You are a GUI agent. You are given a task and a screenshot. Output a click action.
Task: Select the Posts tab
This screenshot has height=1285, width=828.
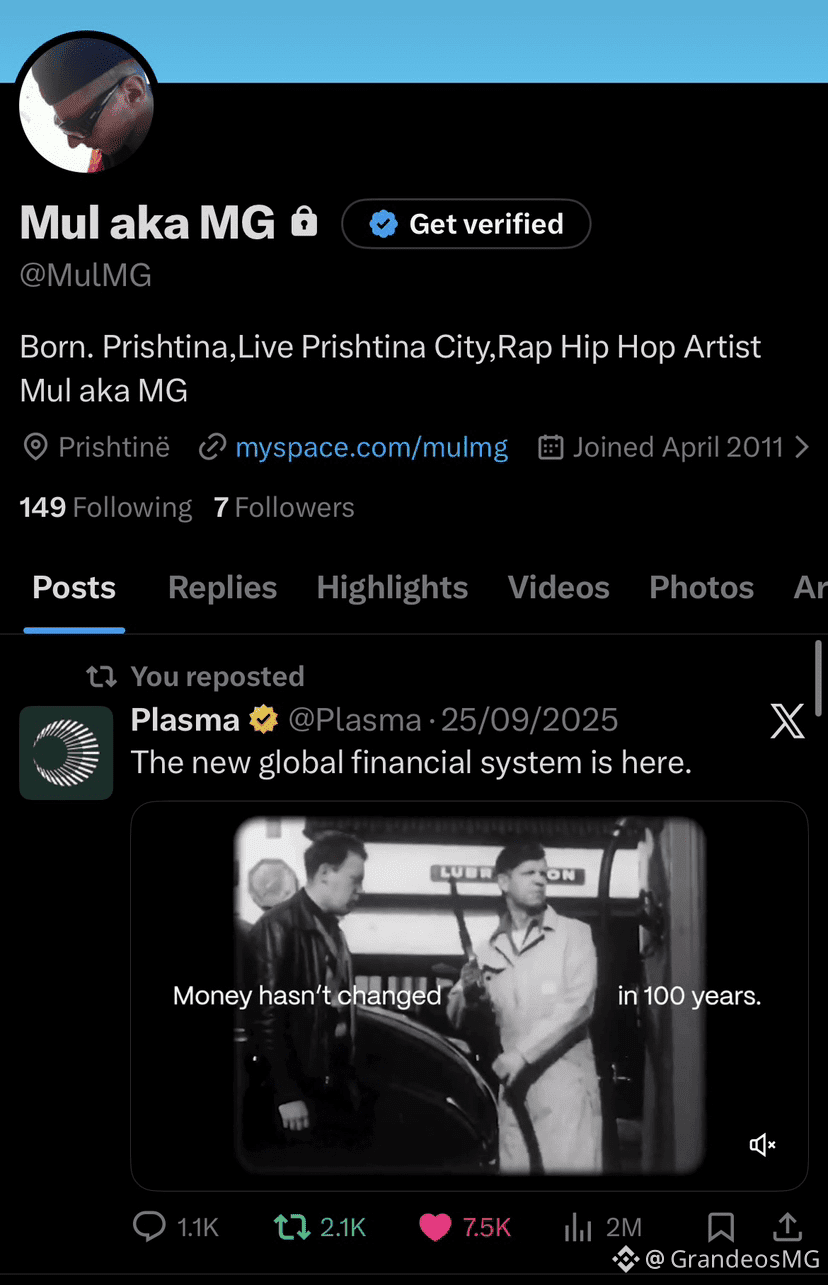[74, 587]
